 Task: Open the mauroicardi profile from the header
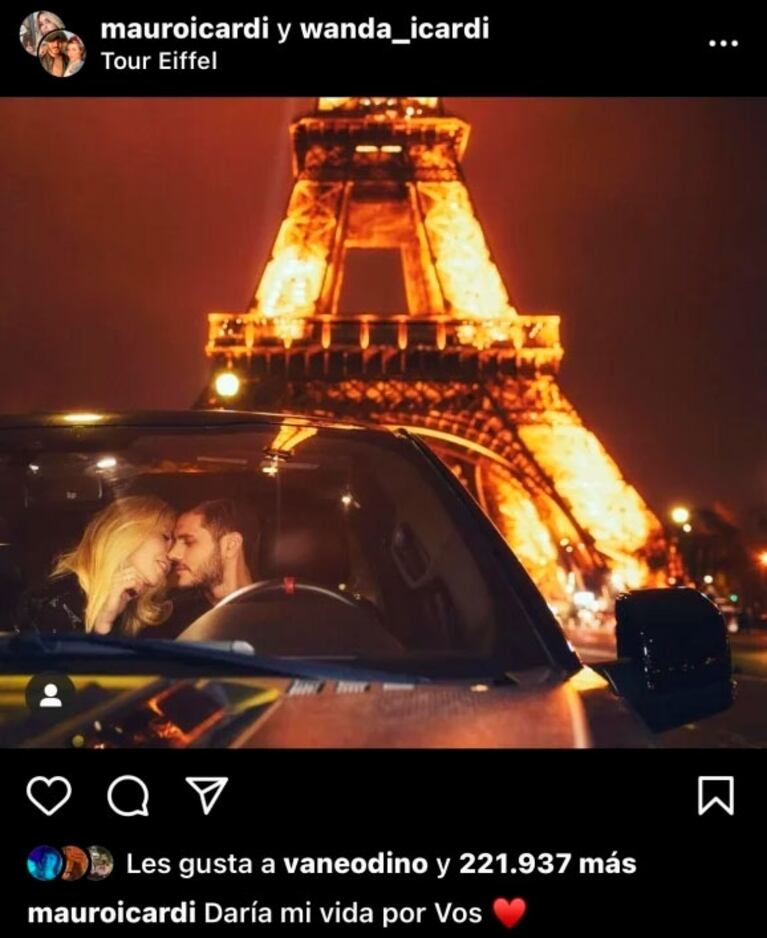tap(185, 29)
